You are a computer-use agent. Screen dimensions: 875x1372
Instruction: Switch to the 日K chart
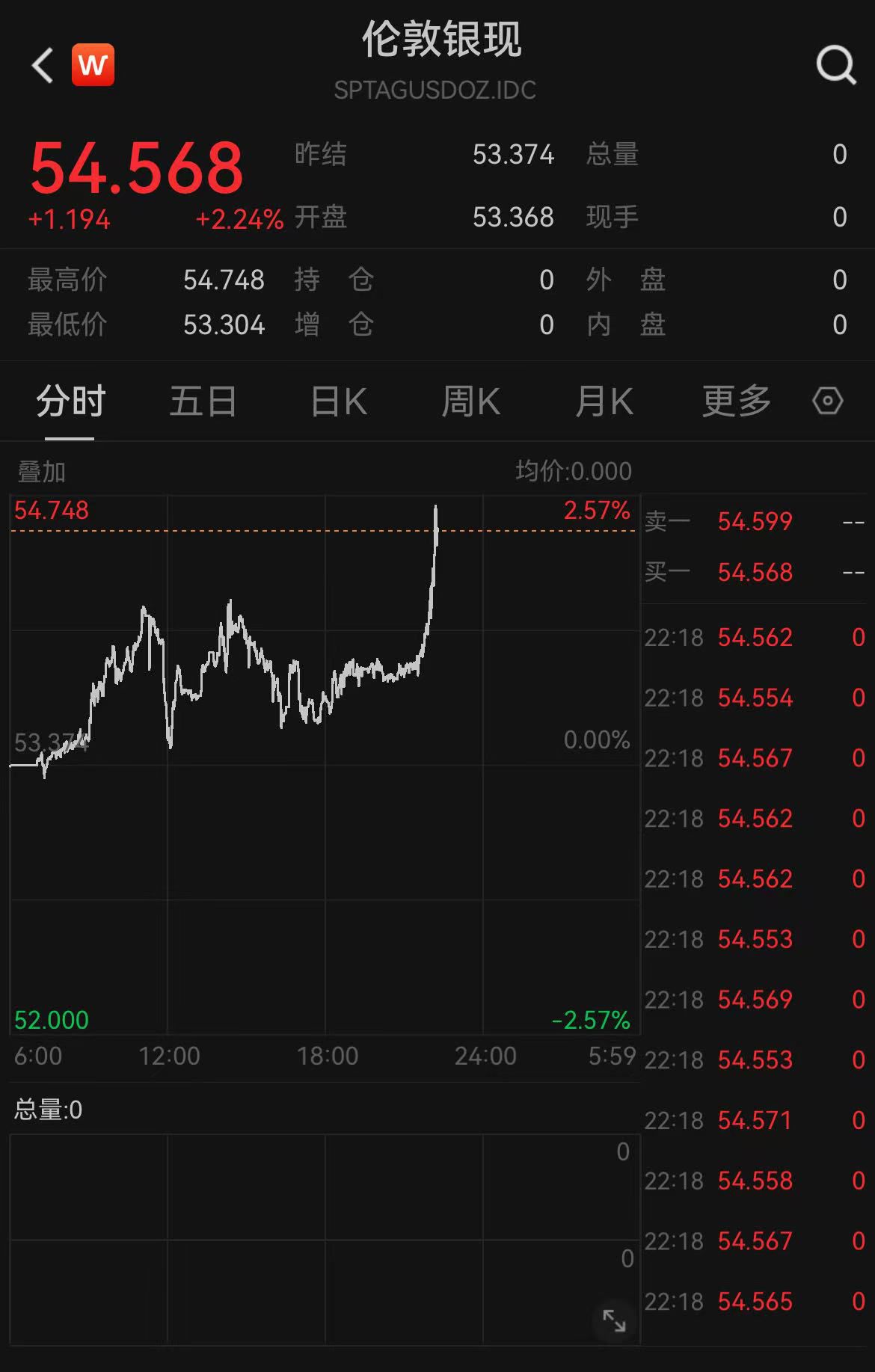click(x=338, y=402)
